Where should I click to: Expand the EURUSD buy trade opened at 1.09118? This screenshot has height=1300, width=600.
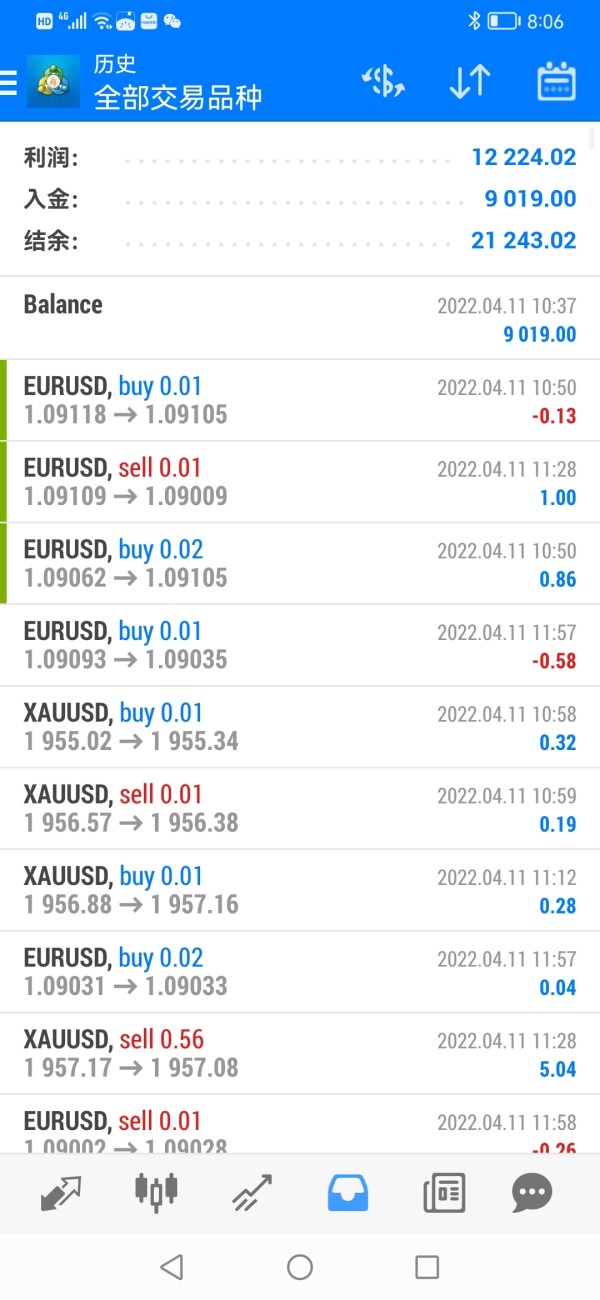coord(300,400)
